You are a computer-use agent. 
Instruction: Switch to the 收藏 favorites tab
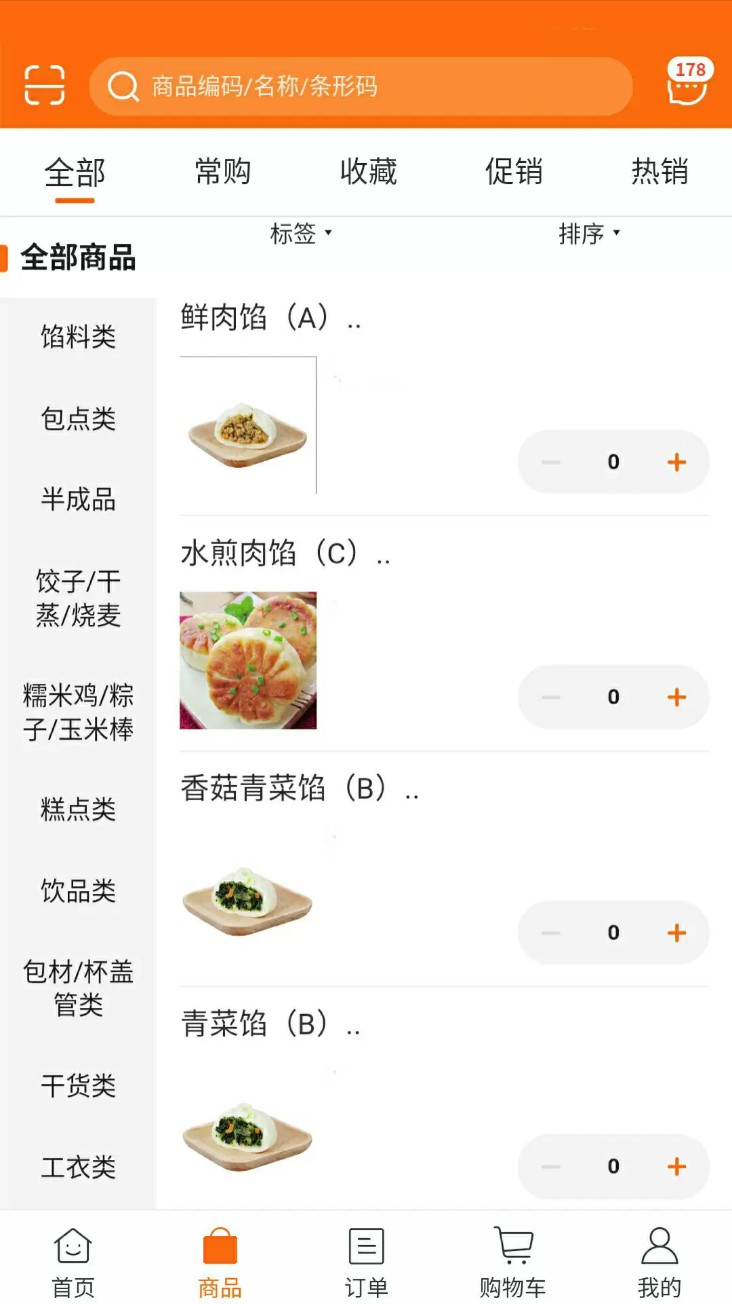click(368, 172)
